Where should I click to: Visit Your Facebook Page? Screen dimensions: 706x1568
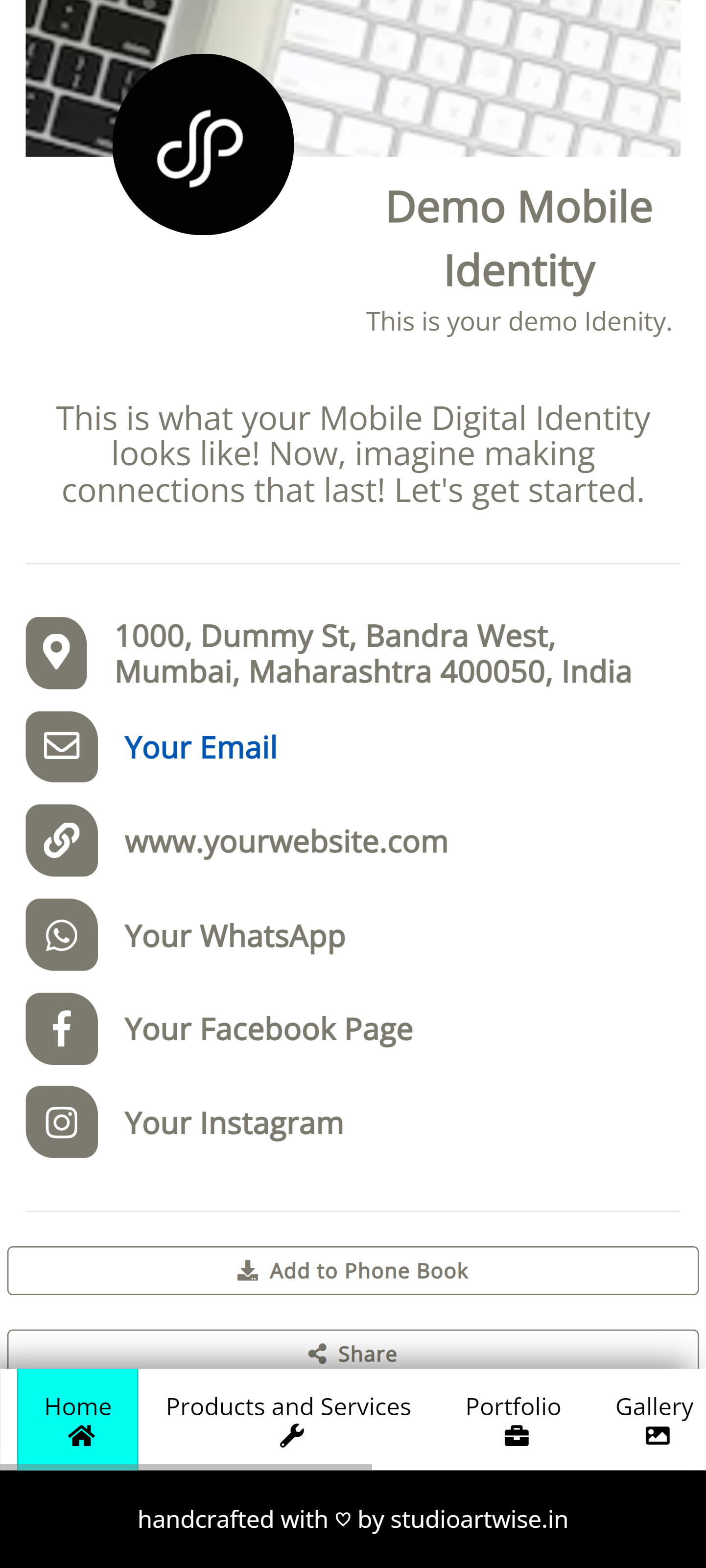click(268, 1029)
